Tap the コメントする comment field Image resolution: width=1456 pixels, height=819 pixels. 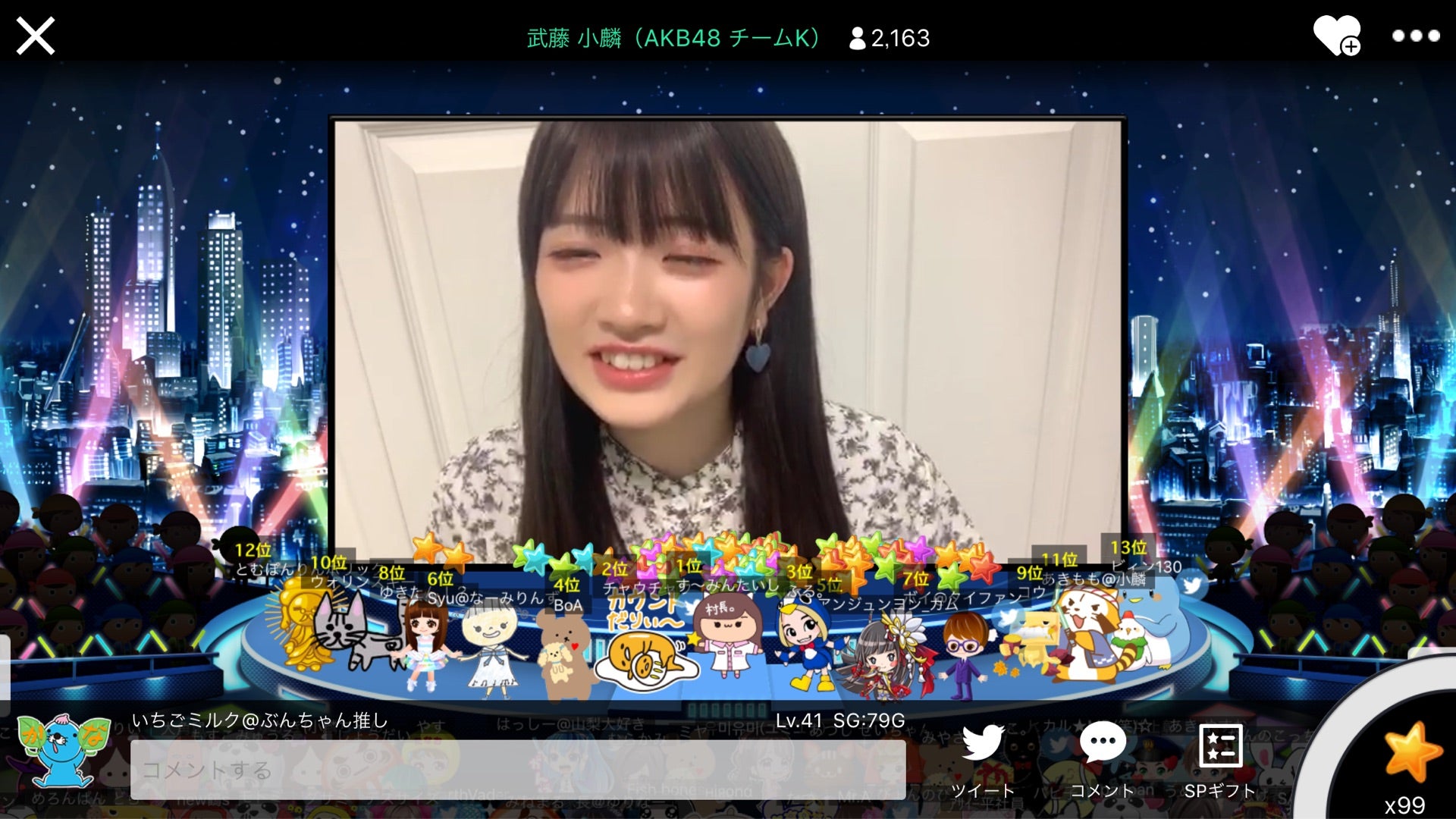pos(517,770)
